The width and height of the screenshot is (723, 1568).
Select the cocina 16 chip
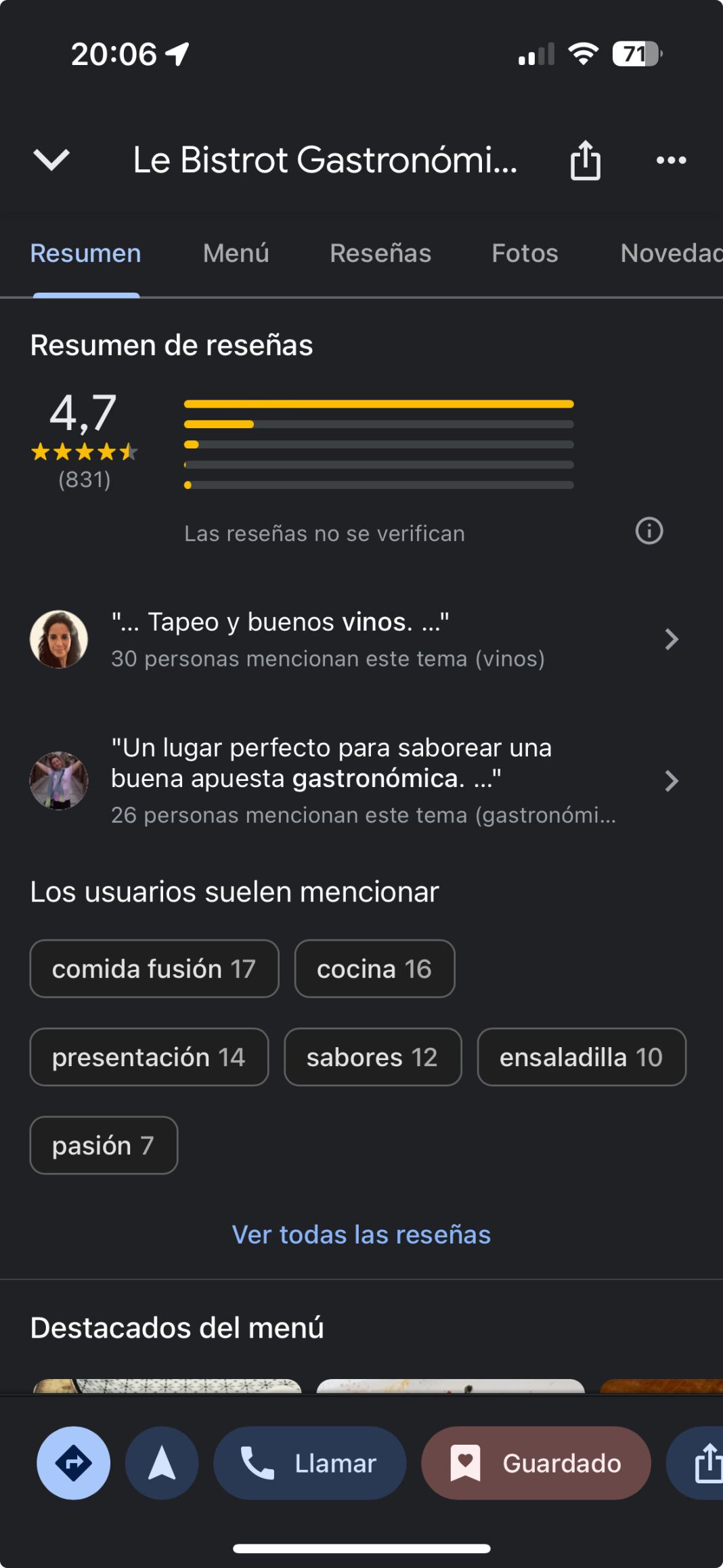(374, 969)
